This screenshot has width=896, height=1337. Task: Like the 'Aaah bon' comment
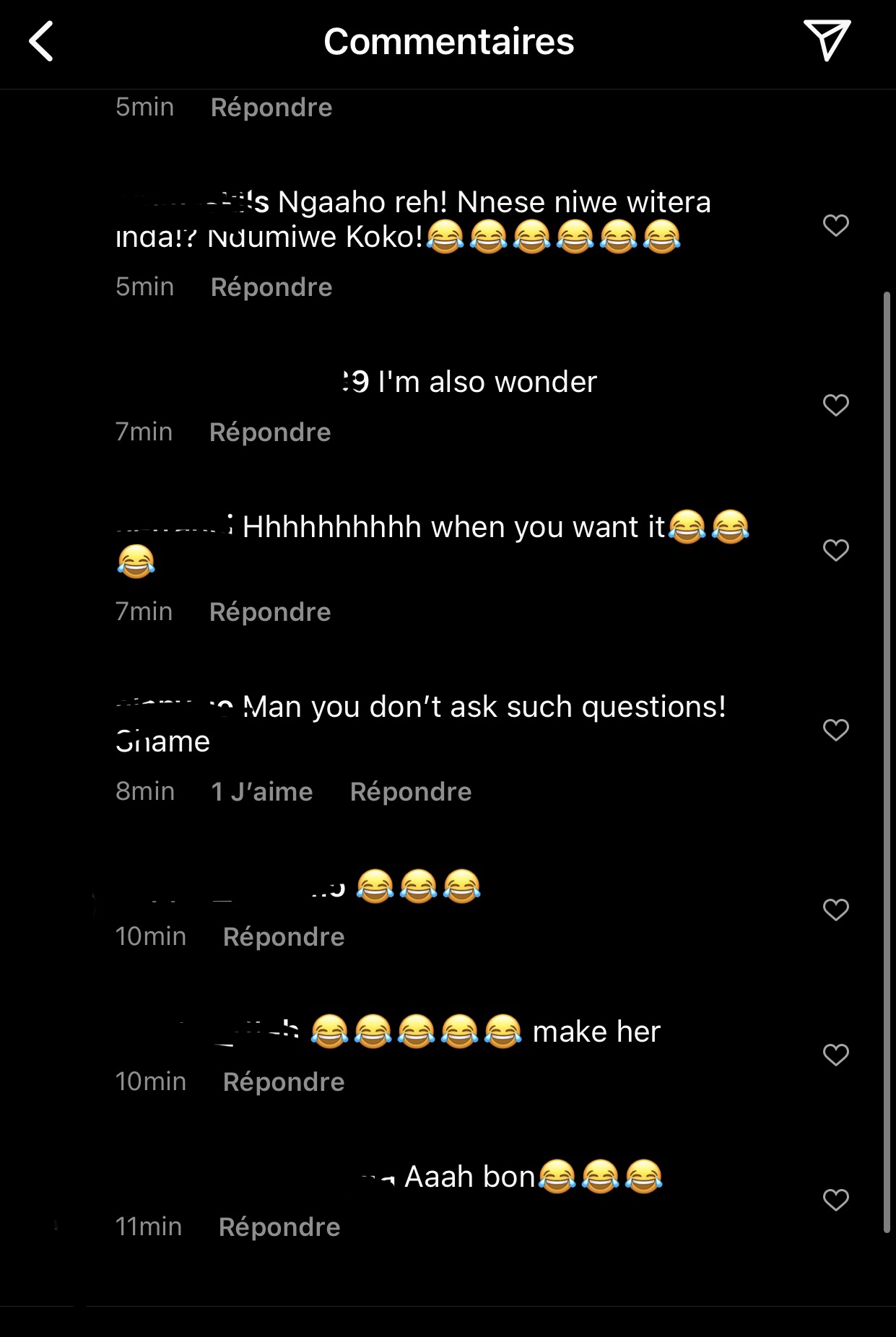(835, 1200)
